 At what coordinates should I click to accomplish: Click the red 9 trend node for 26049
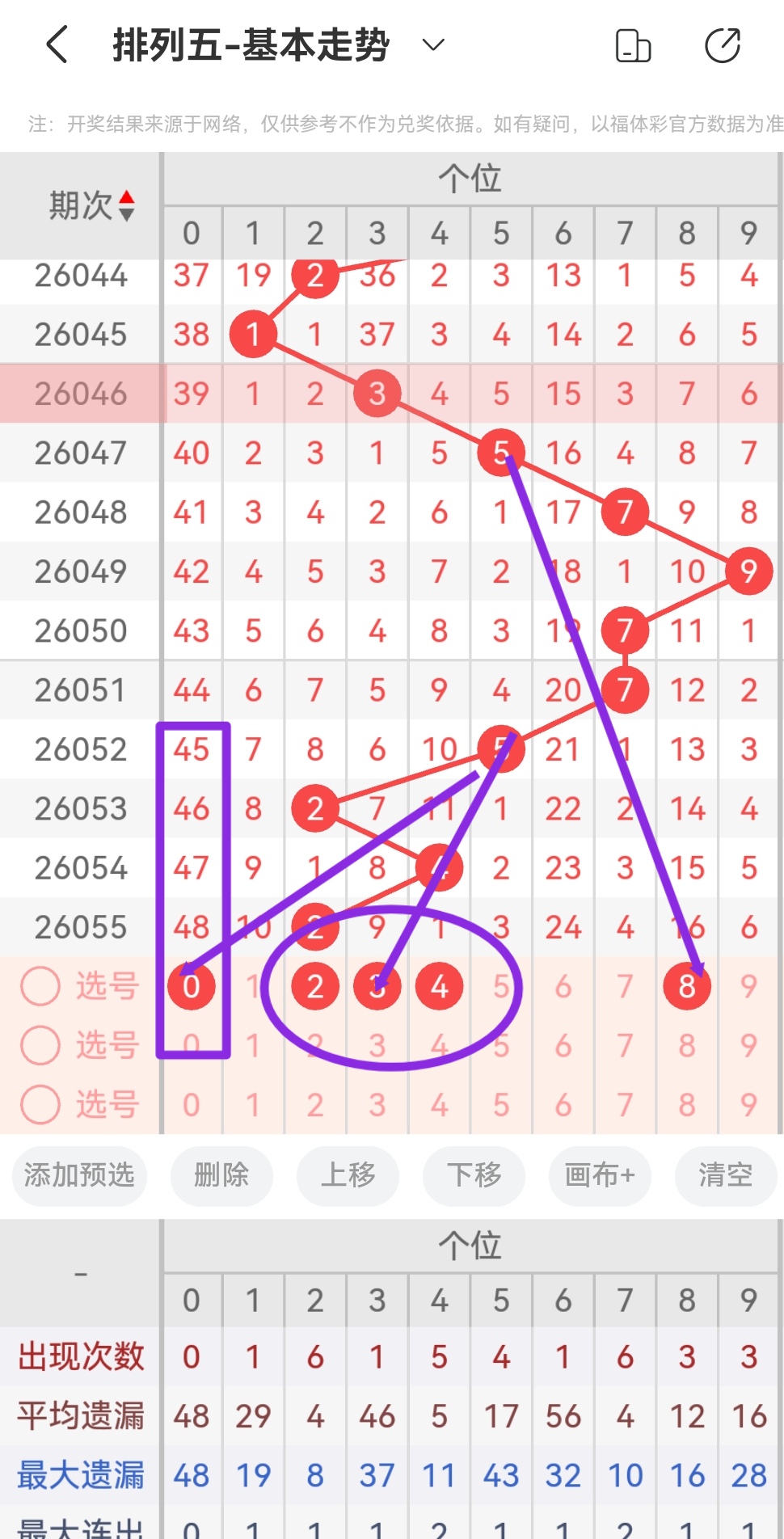click(748, 570)
